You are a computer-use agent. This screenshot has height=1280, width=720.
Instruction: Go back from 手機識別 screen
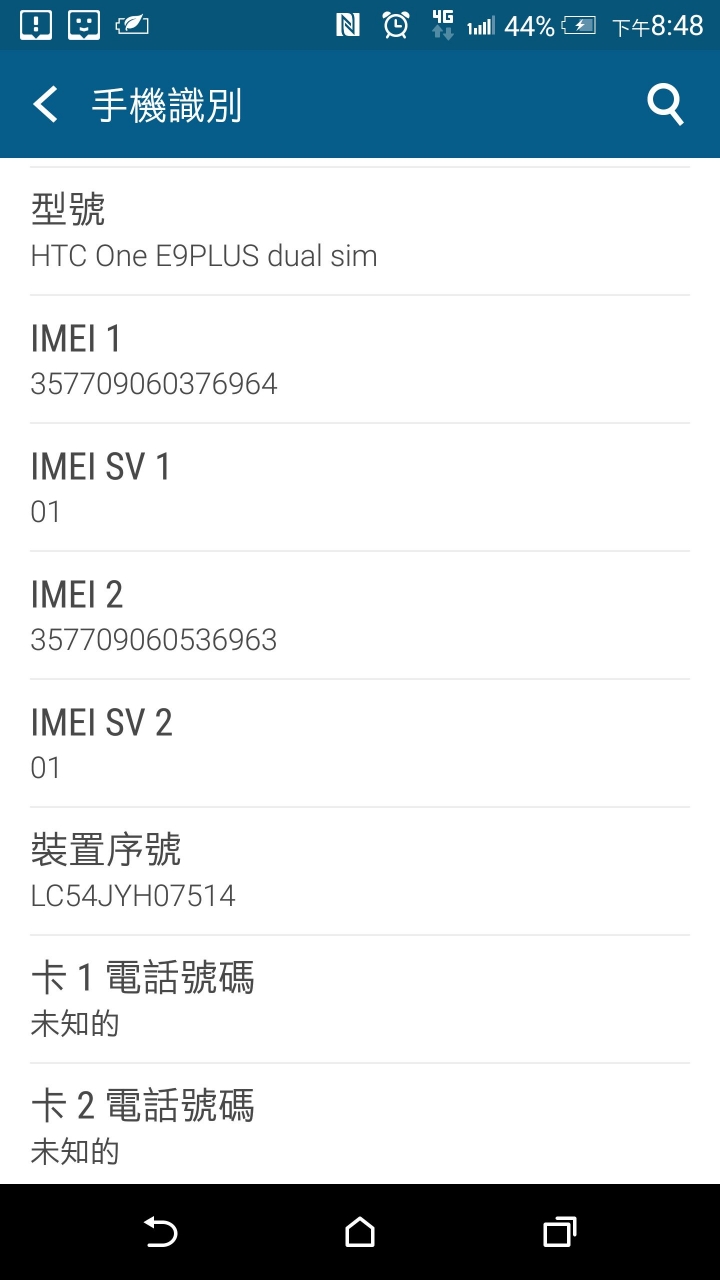[45, 105]
